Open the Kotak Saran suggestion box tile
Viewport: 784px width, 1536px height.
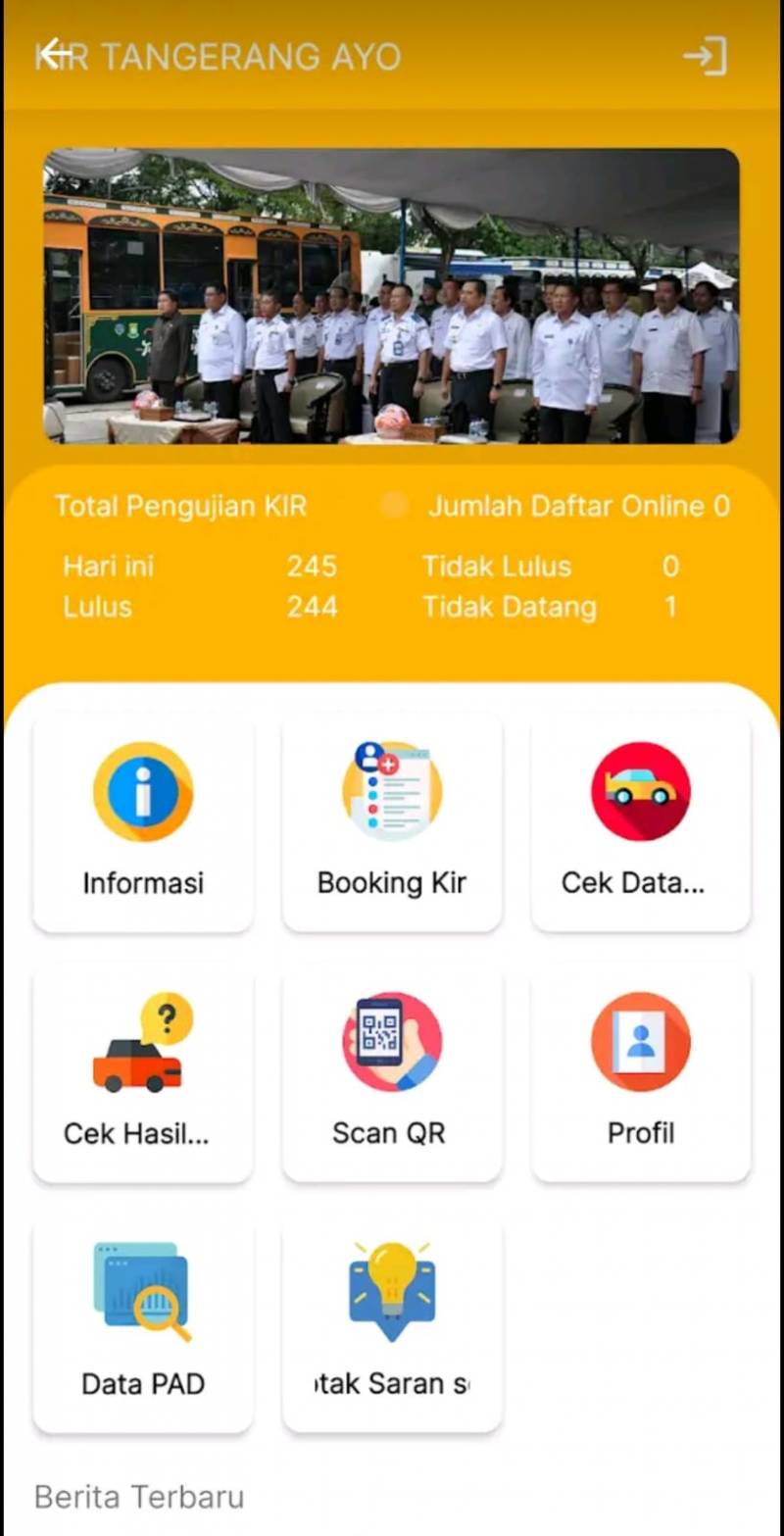[x=392, y=1325]
